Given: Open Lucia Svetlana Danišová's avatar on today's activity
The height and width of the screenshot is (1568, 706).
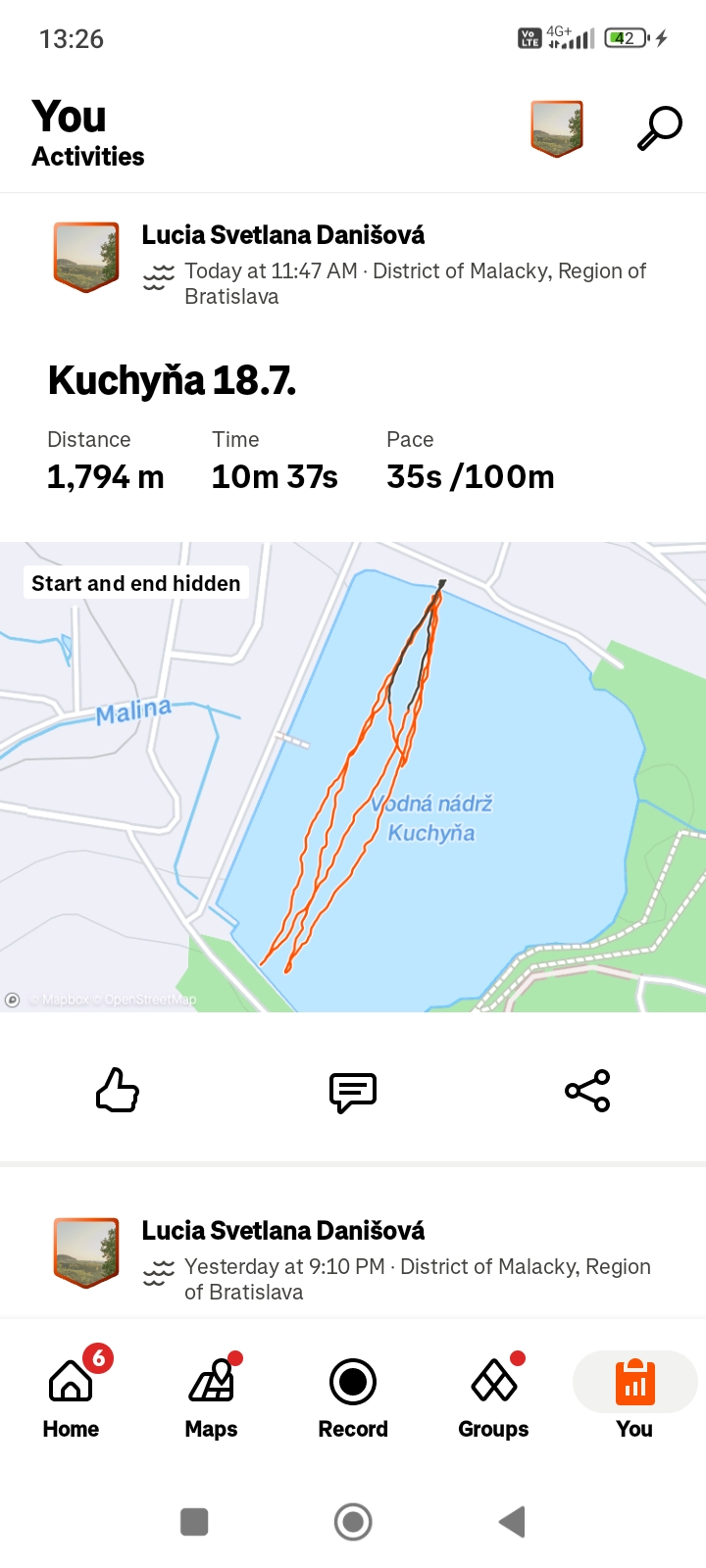Looking at the screenshot, I should [86, 257].
